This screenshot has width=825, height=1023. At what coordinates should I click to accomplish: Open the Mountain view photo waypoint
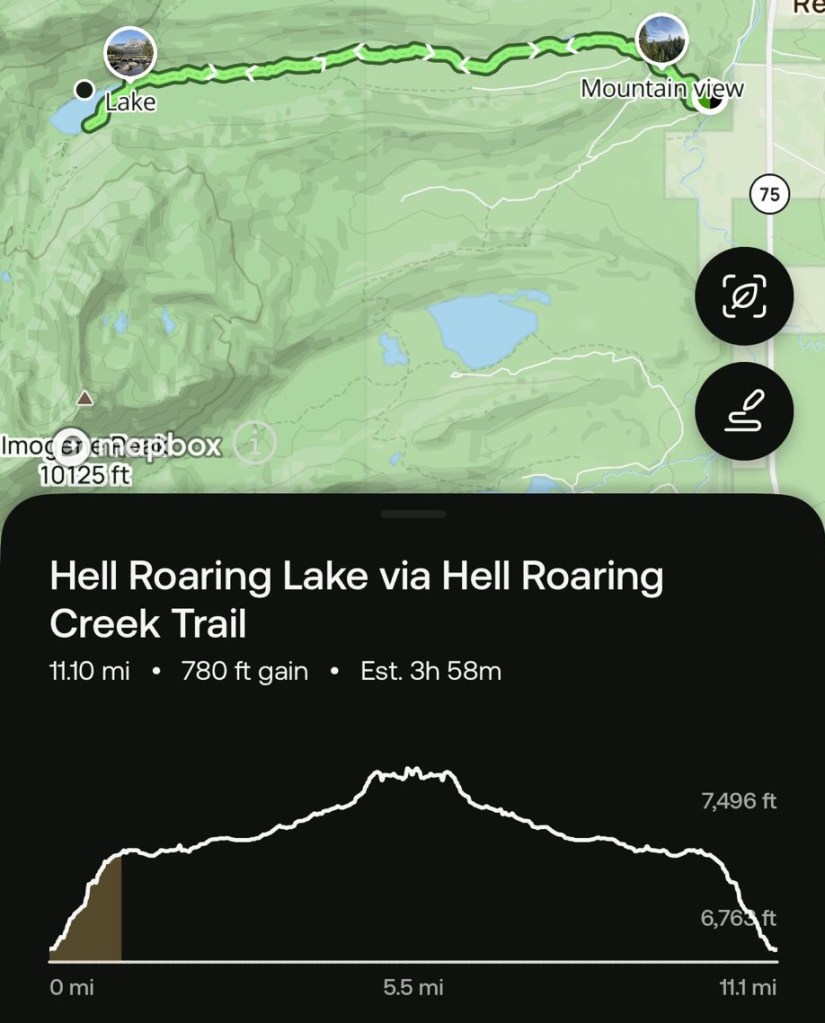[x=662, y=41]
